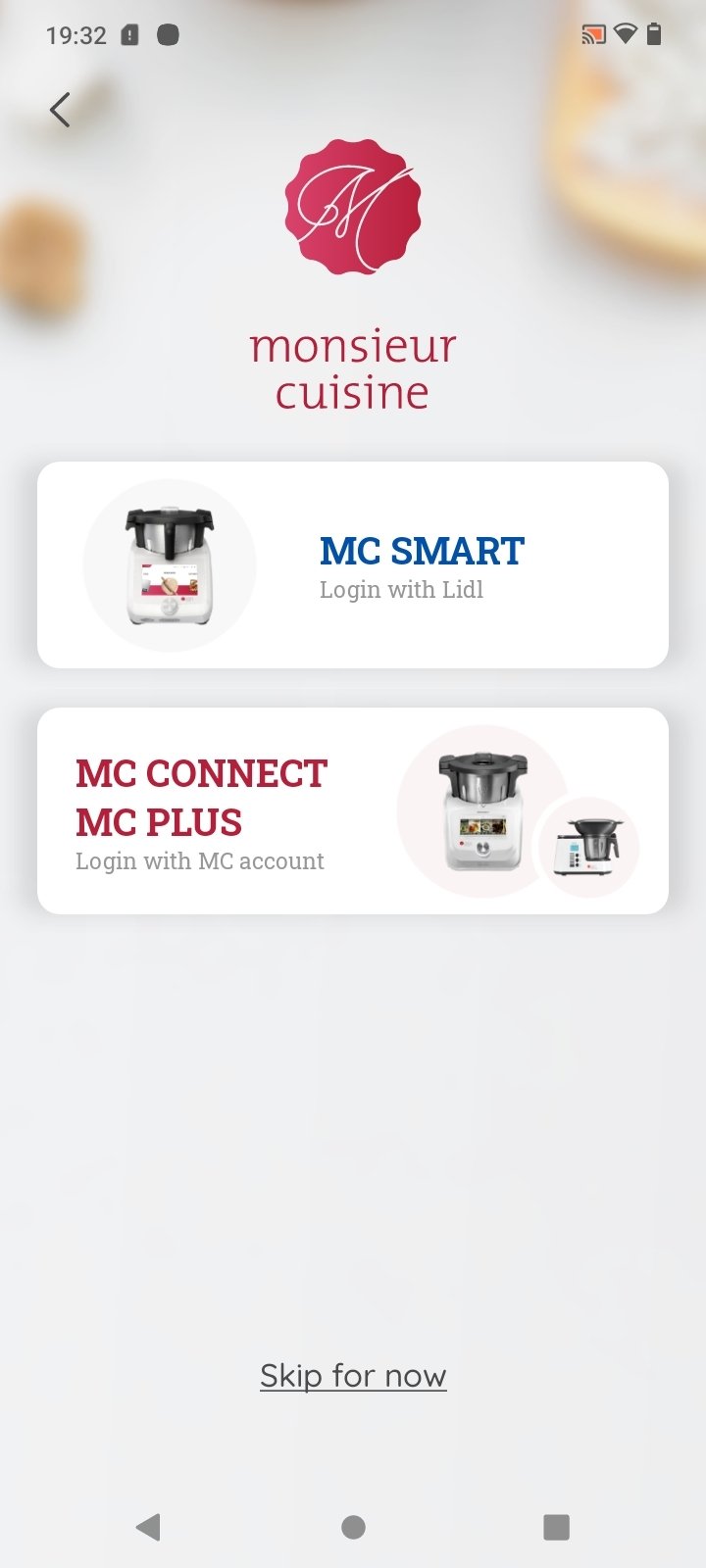Tap the system home button
This screenshot has width=706, height=1568.
[353, 1527]
